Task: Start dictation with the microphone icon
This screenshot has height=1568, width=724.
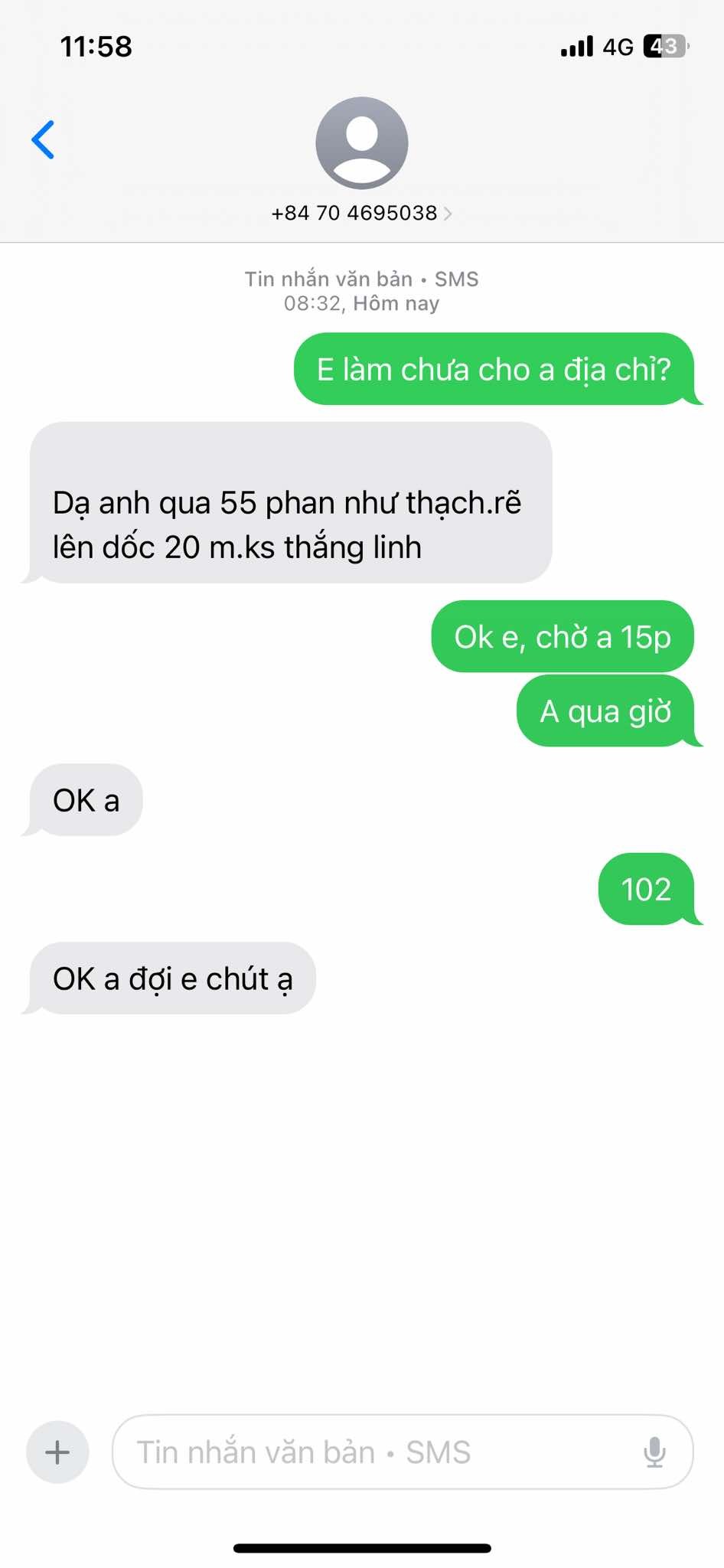Action: tap(654, 1452)
